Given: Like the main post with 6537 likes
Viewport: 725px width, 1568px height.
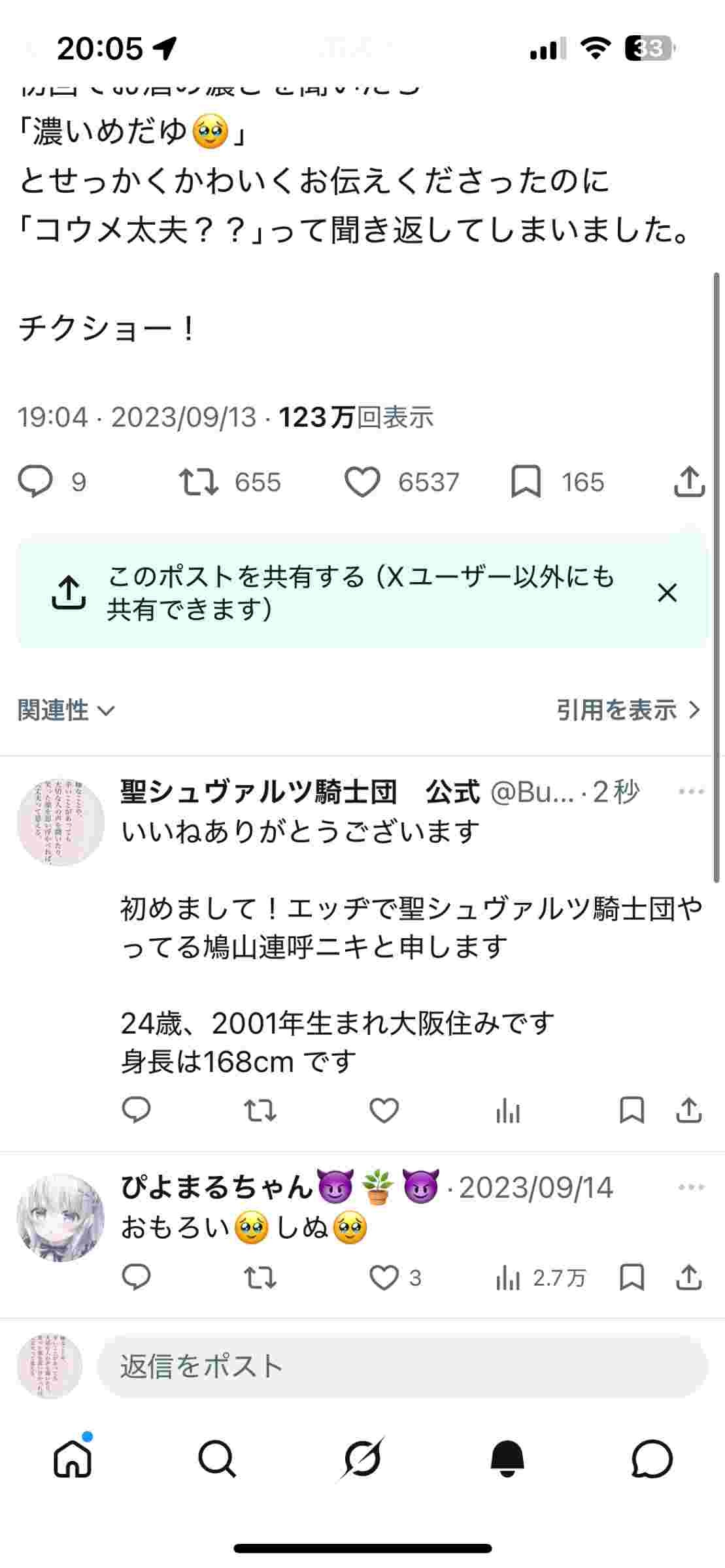Looking at the screenshot, I should (x=362, y=482).
